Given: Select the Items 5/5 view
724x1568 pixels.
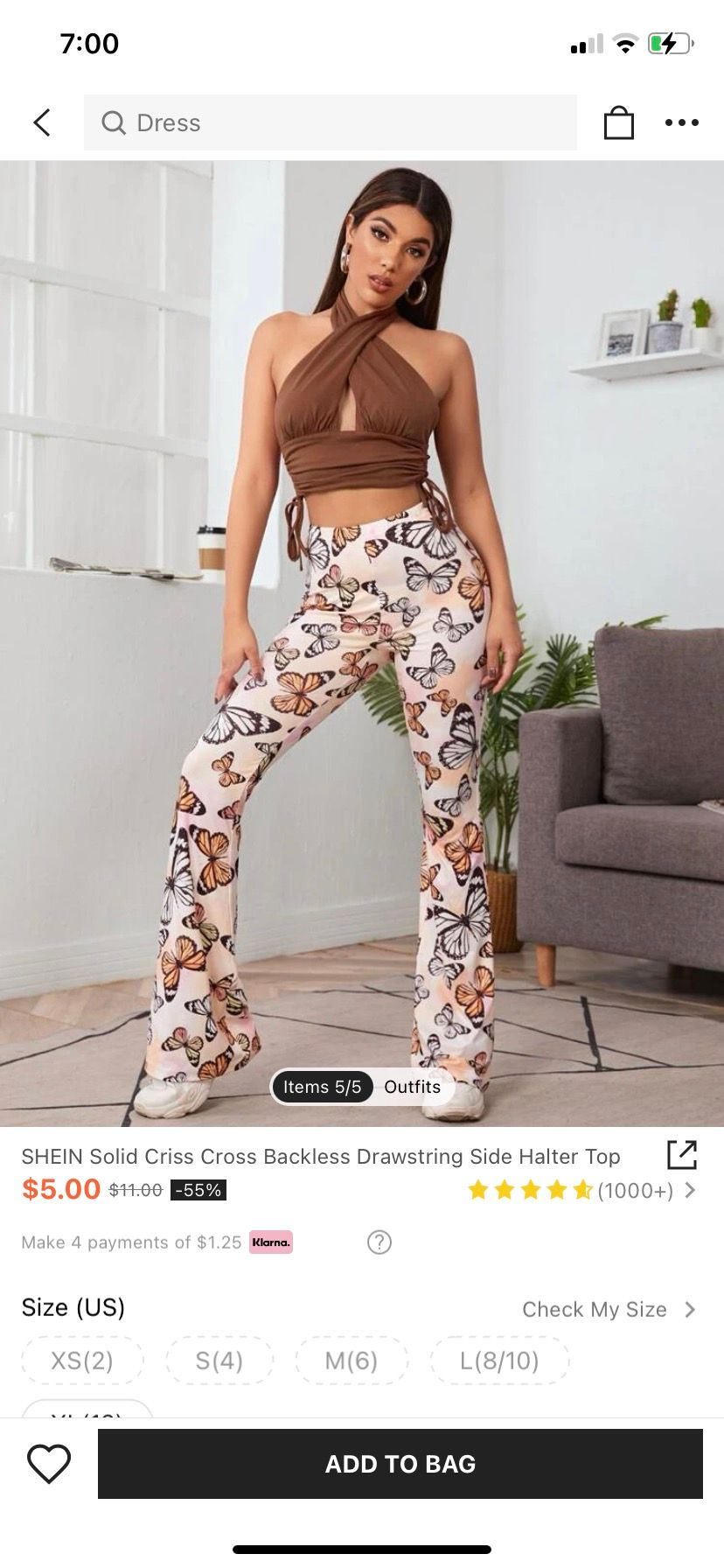Looking at the screenshot, I should [322, 1087].
